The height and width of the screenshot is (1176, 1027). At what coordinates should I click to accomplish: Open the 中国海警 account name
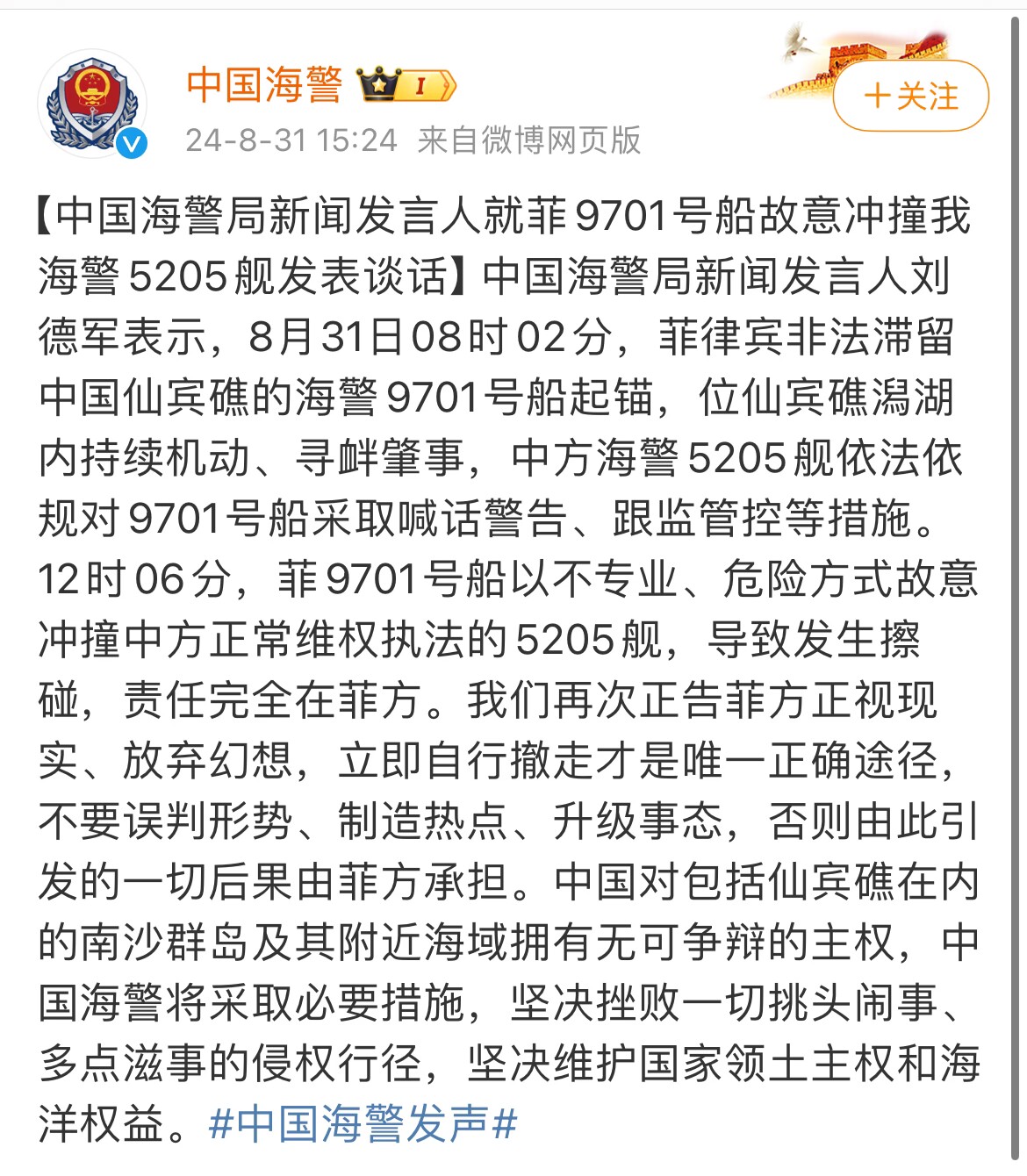click(x=263, y=85)
